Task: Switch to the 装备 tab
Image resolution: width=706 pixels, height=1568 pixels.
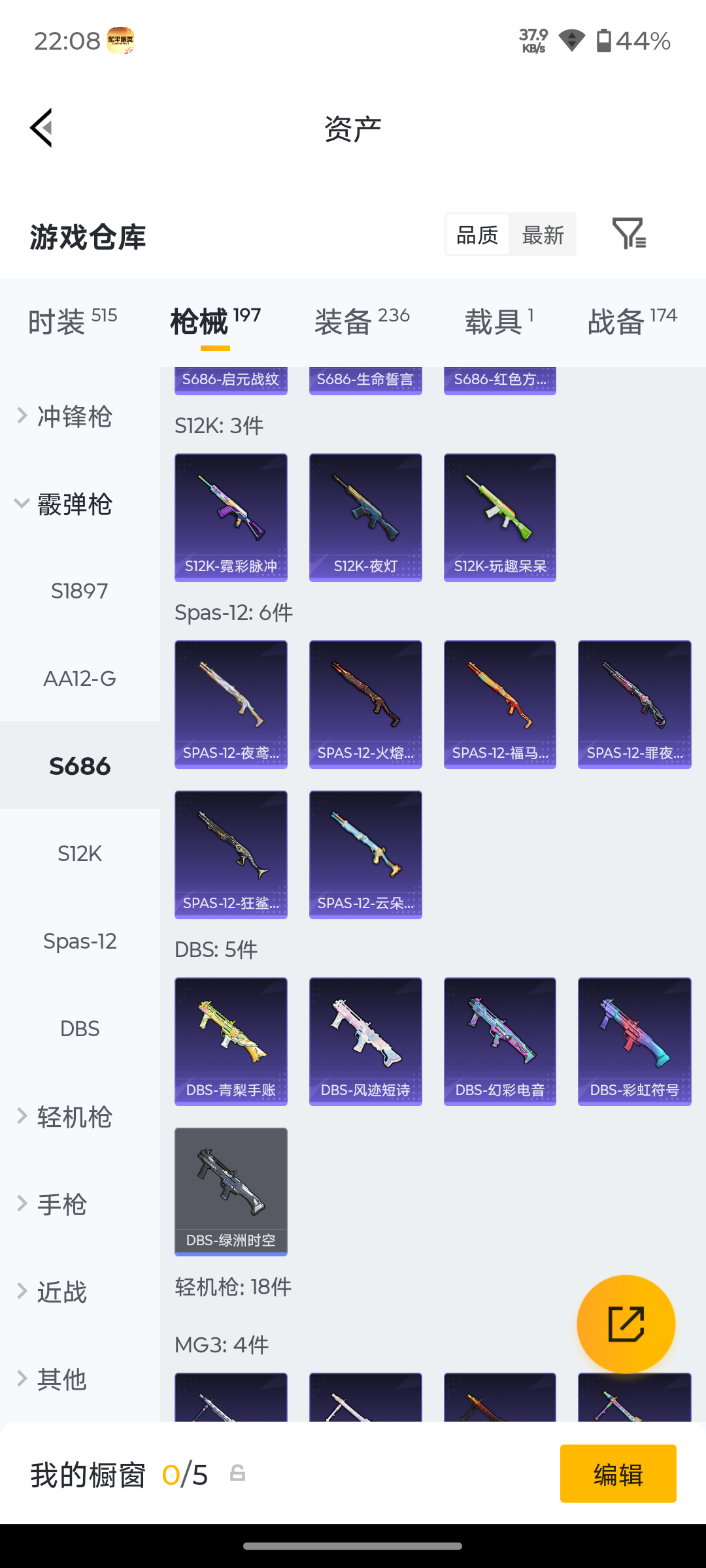Action: coord(362,321)
